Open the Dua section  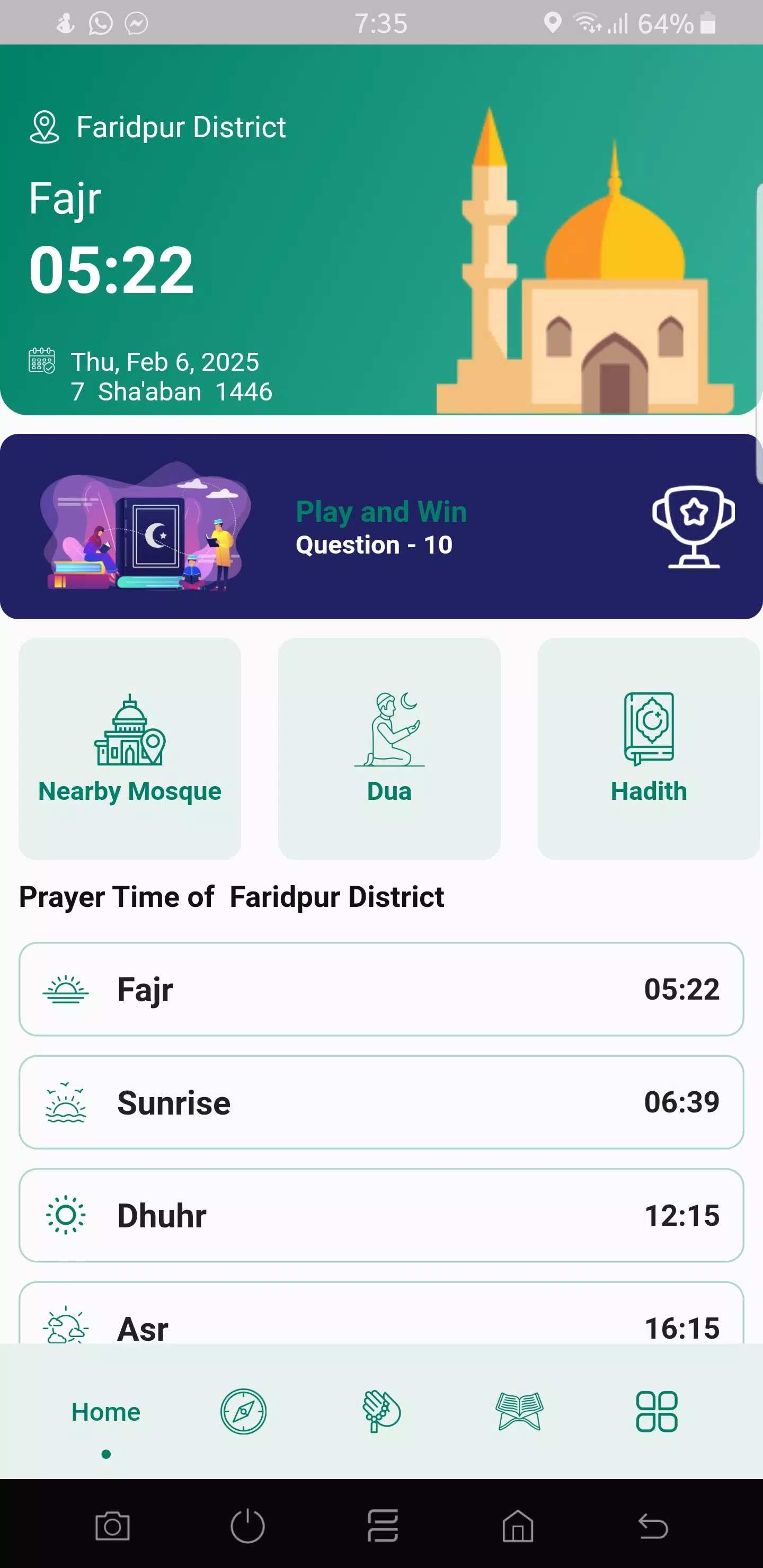pos(389,749)
